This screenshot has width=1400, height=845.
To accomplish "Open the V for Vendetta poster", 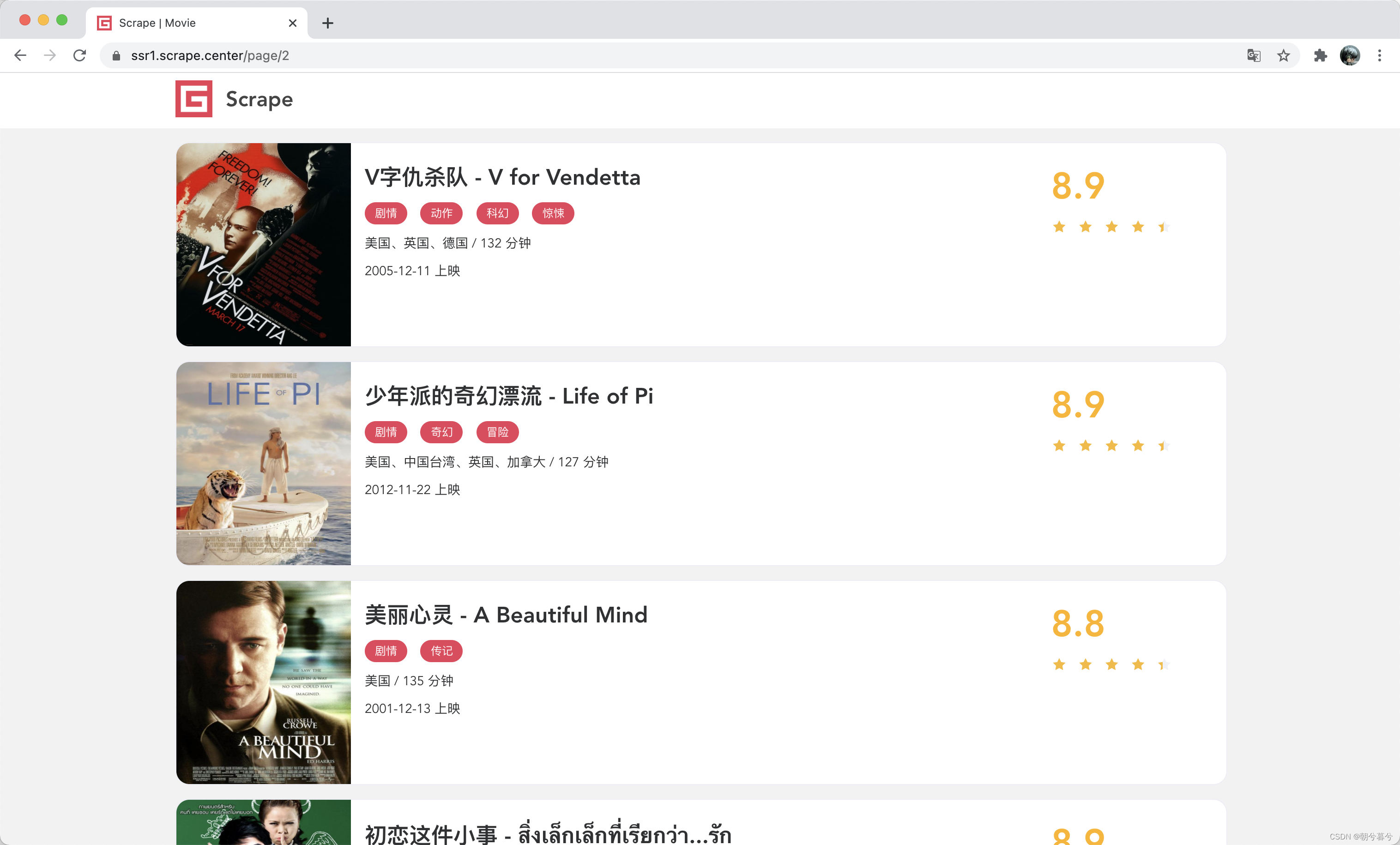I will [264, 244].
